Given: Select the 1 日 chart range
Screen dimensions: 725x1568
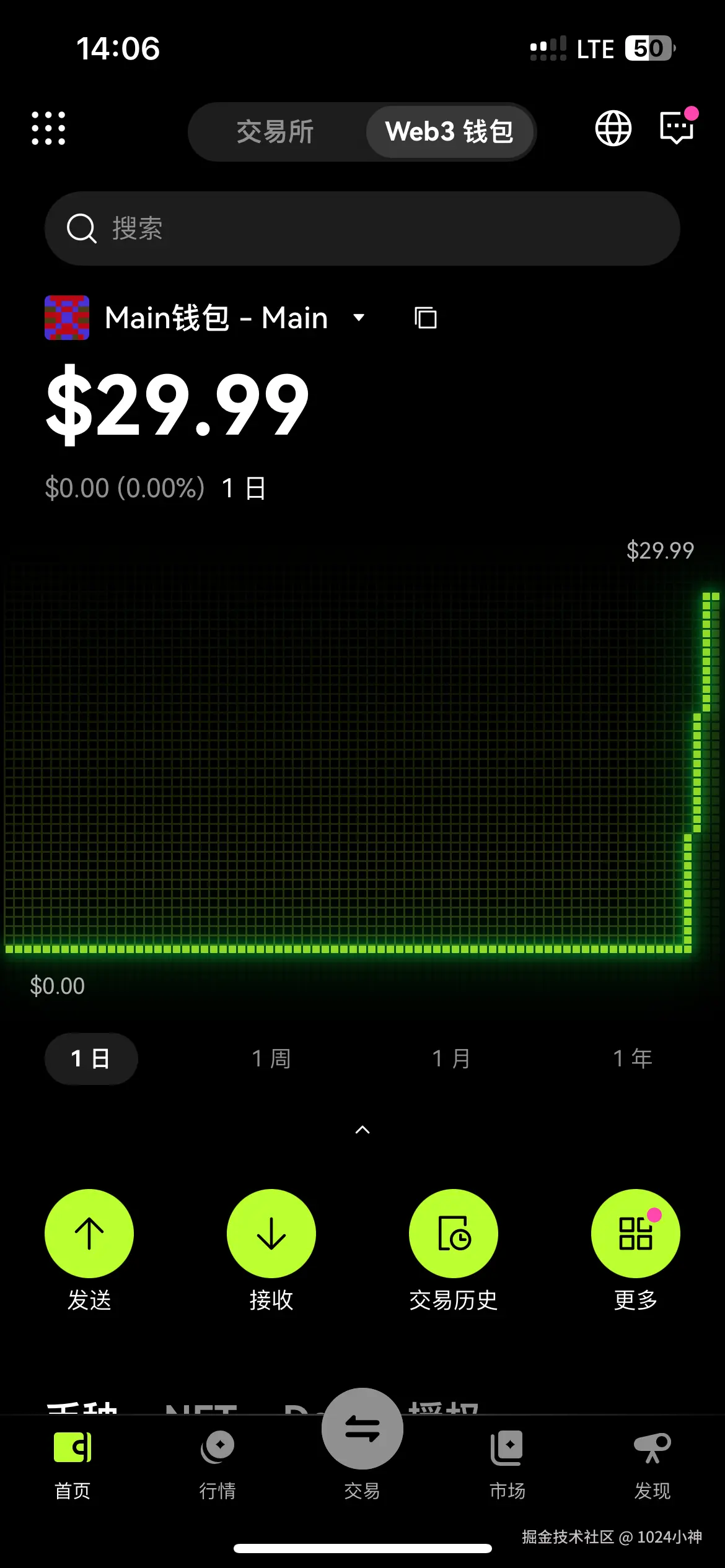Looking at the screenshot, I should tap(90, 1058).
